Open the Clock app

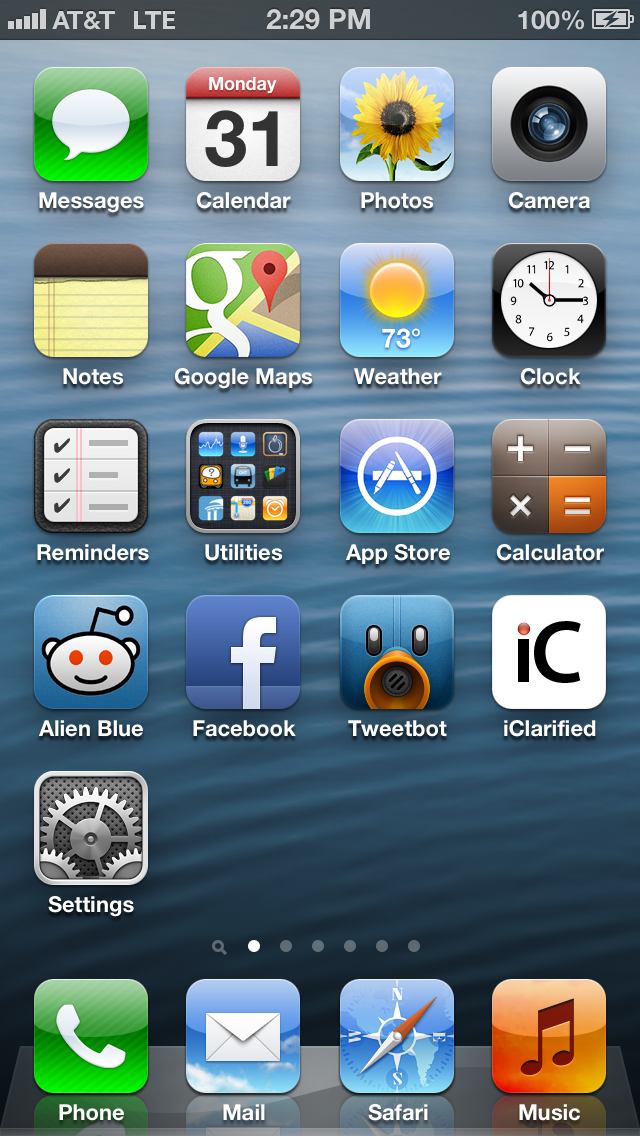(549, 300)
